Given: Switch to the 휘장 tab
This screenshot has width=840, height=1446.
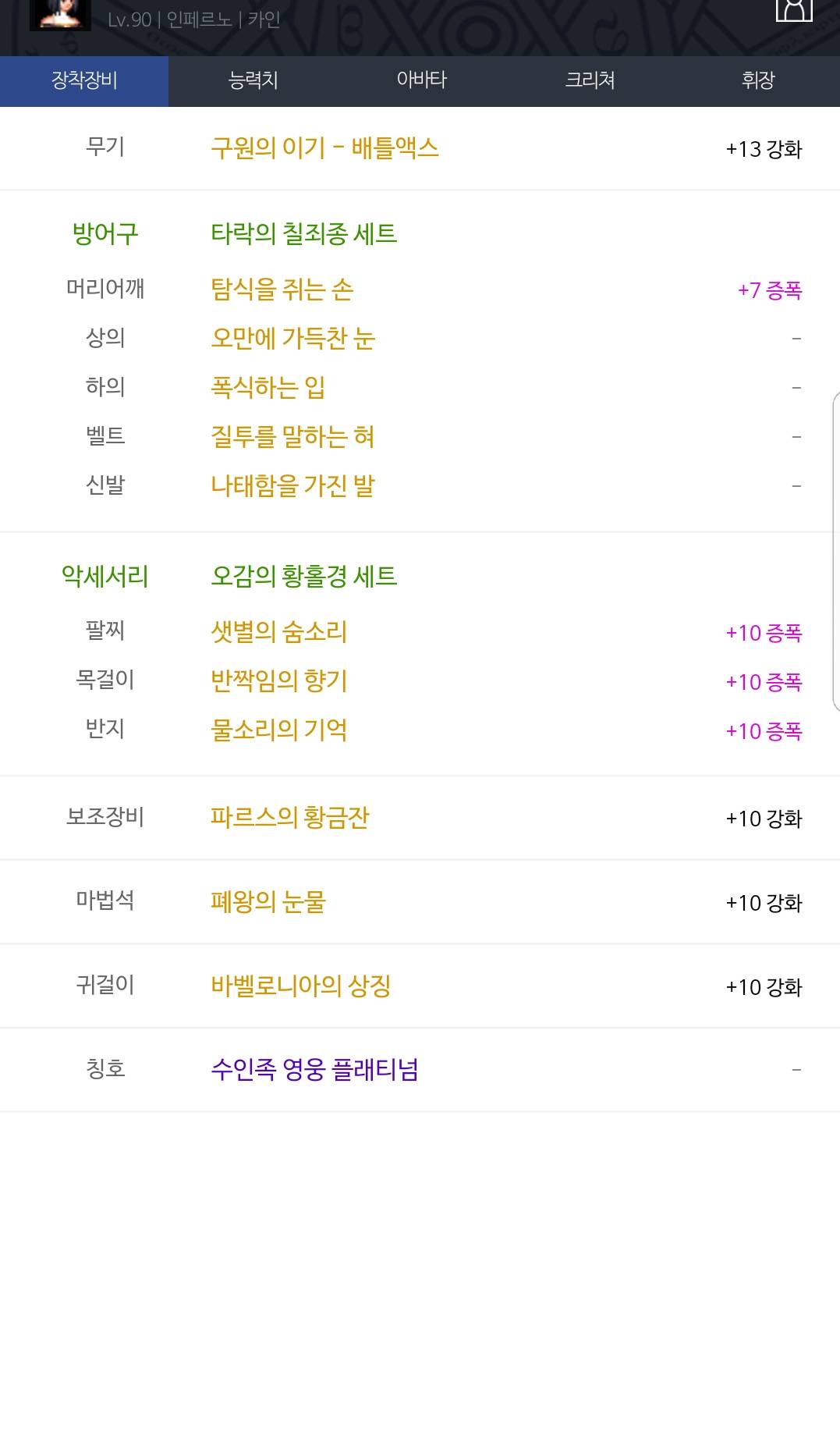Looking at the screenshot, I should pos(757,80).
